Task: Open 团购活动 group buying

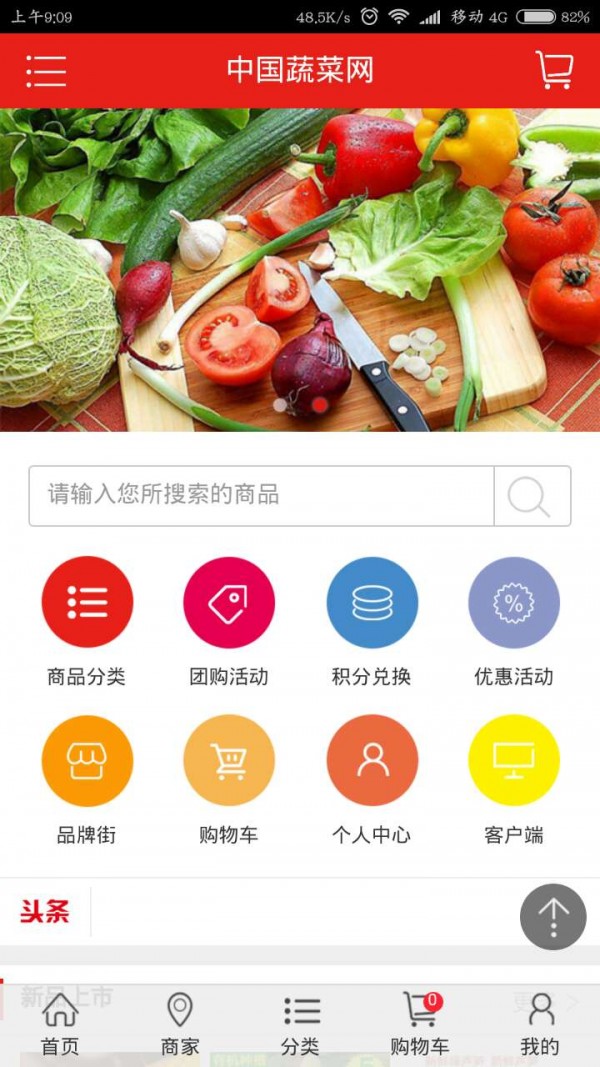Action: click(x=229, y=603)
